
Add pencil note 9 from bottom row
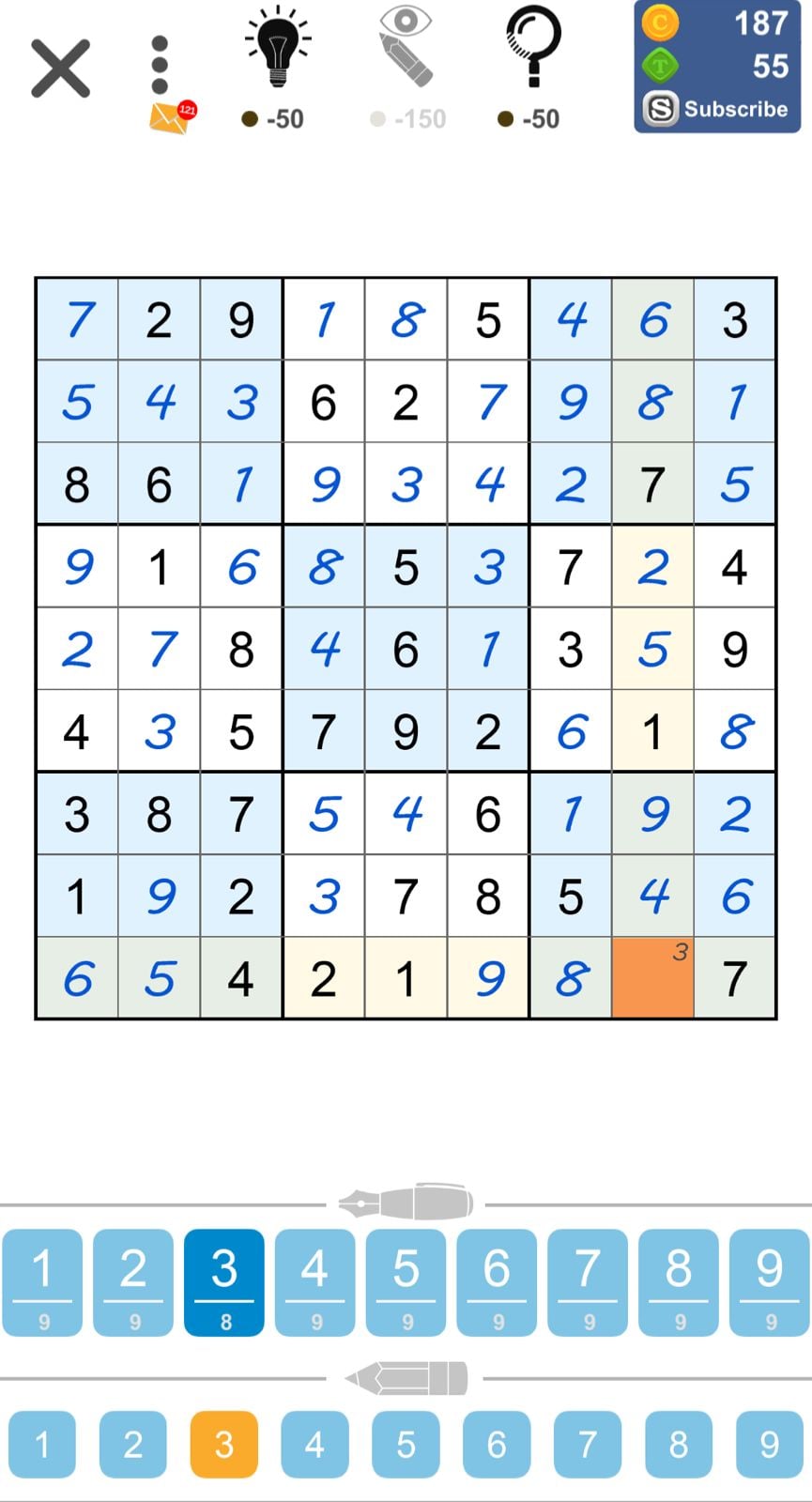tap(770, 1444)
